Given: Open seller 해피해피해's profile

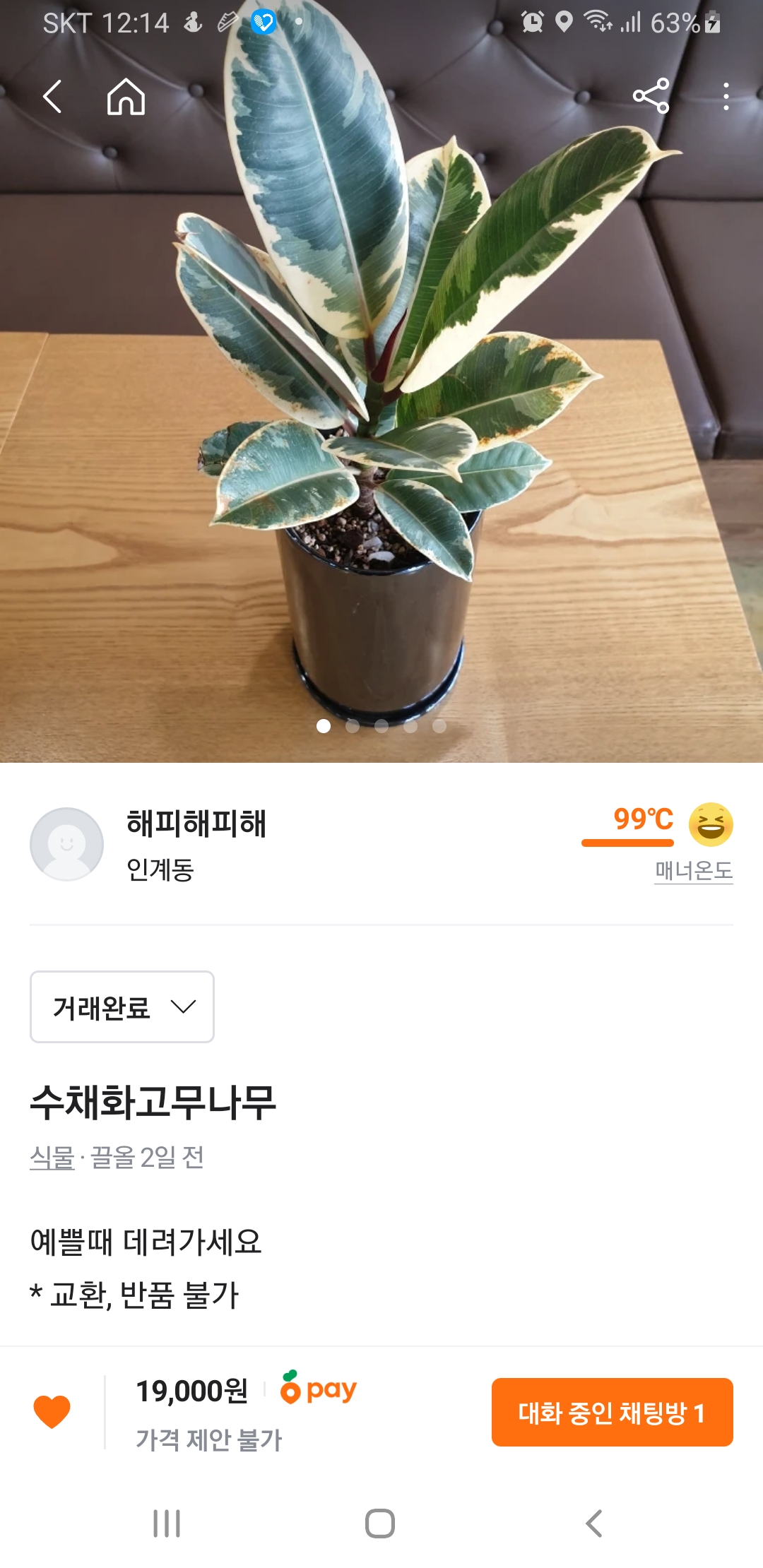Looking at the screenshot, I should click(x=196, y=825).
